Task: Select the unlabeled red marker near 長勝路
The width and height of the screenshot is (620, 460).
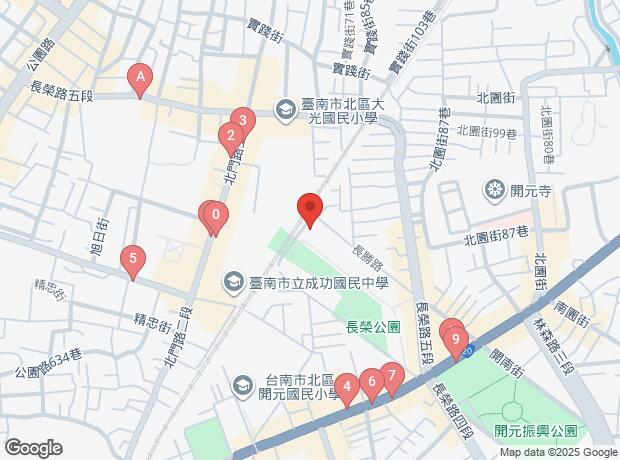Action: (310, 209)
